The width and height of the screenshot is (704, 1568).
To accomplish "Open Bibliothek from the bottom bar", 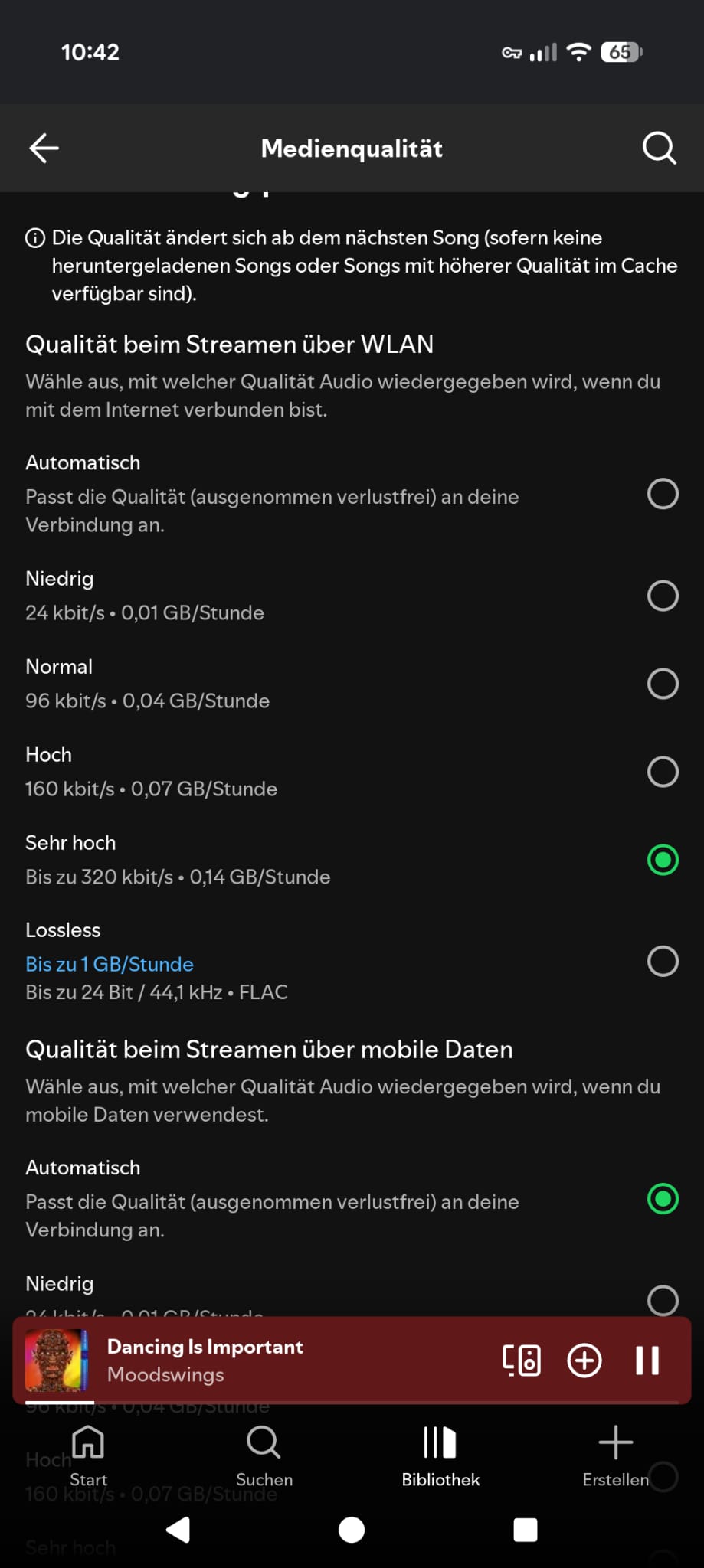I will [x=440, y=1455].
